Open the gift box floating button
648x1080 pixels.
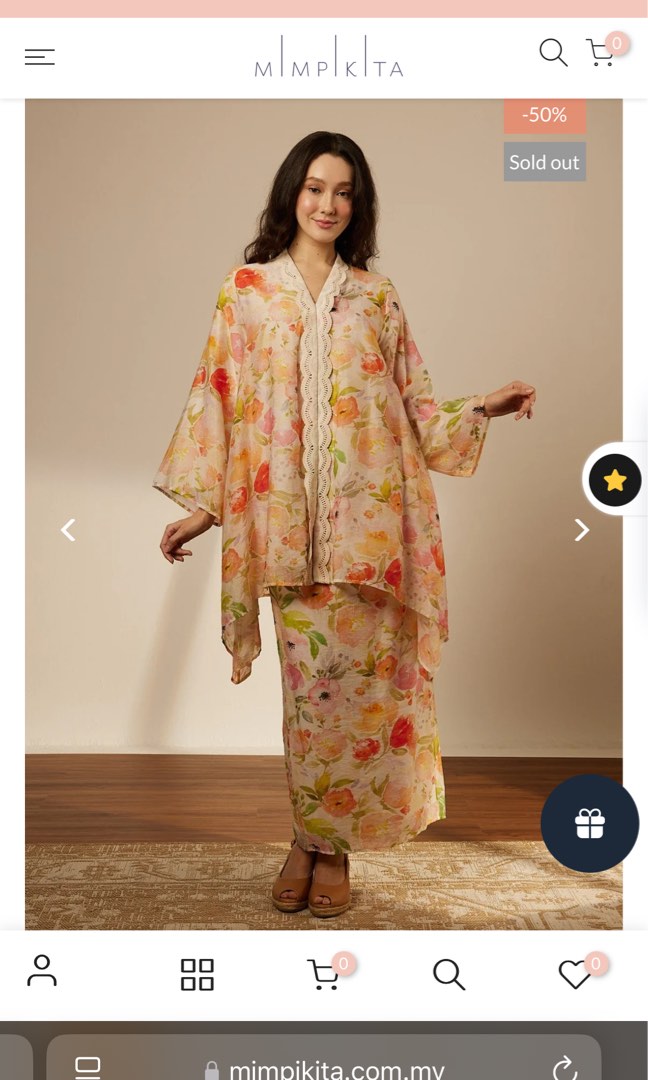click(590, 823)
